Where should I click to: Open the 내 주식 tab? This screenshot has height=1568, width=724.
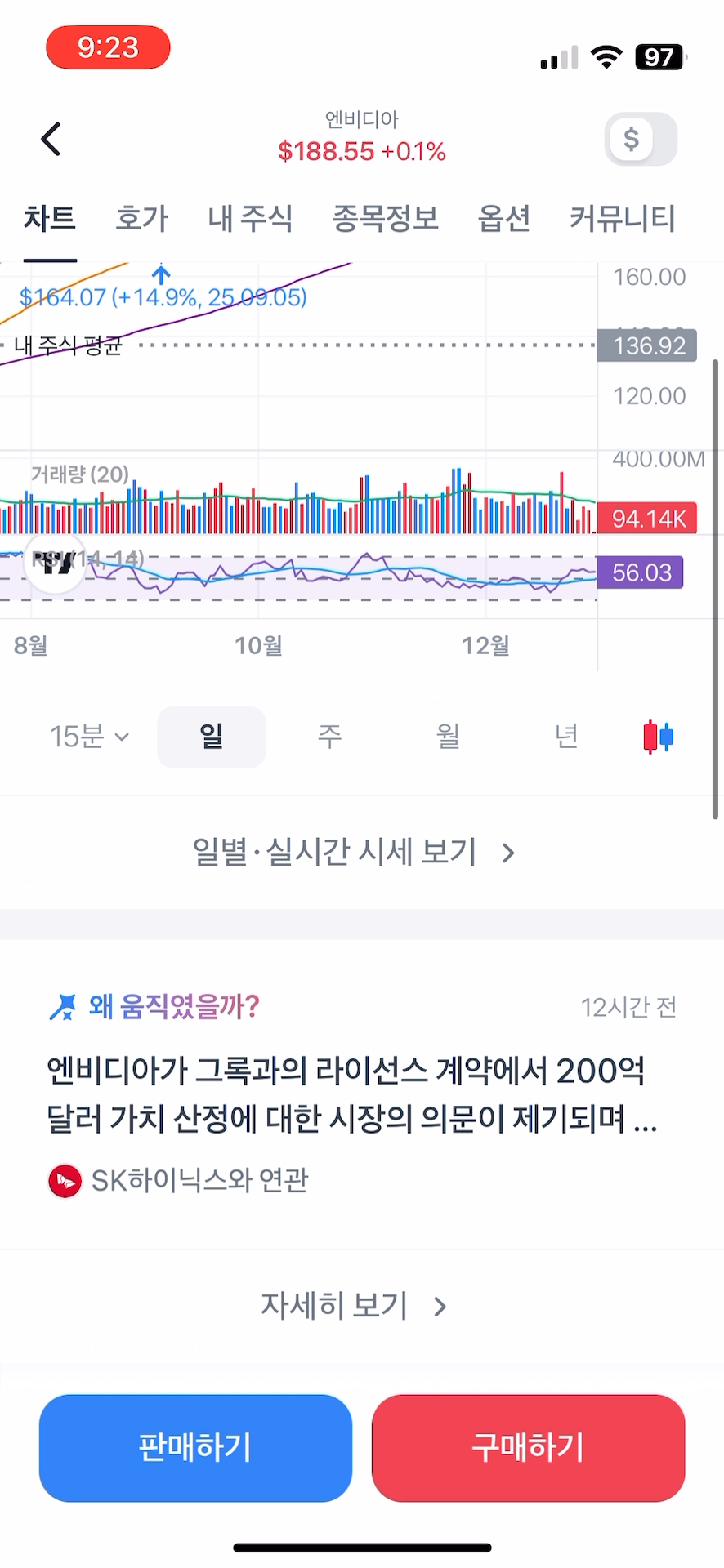pos(250,219)
